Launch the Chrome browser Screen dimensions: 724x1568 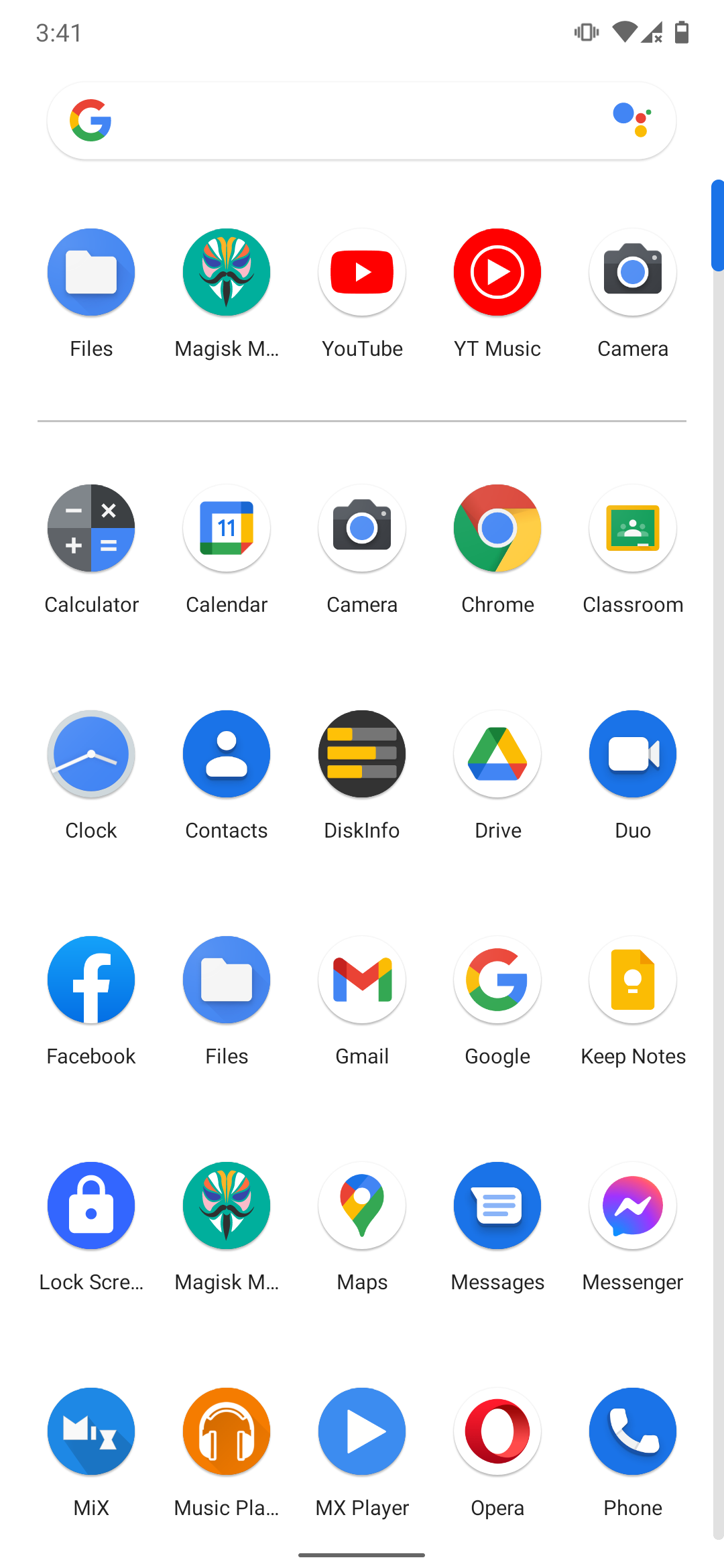click(x=497, y=529)
